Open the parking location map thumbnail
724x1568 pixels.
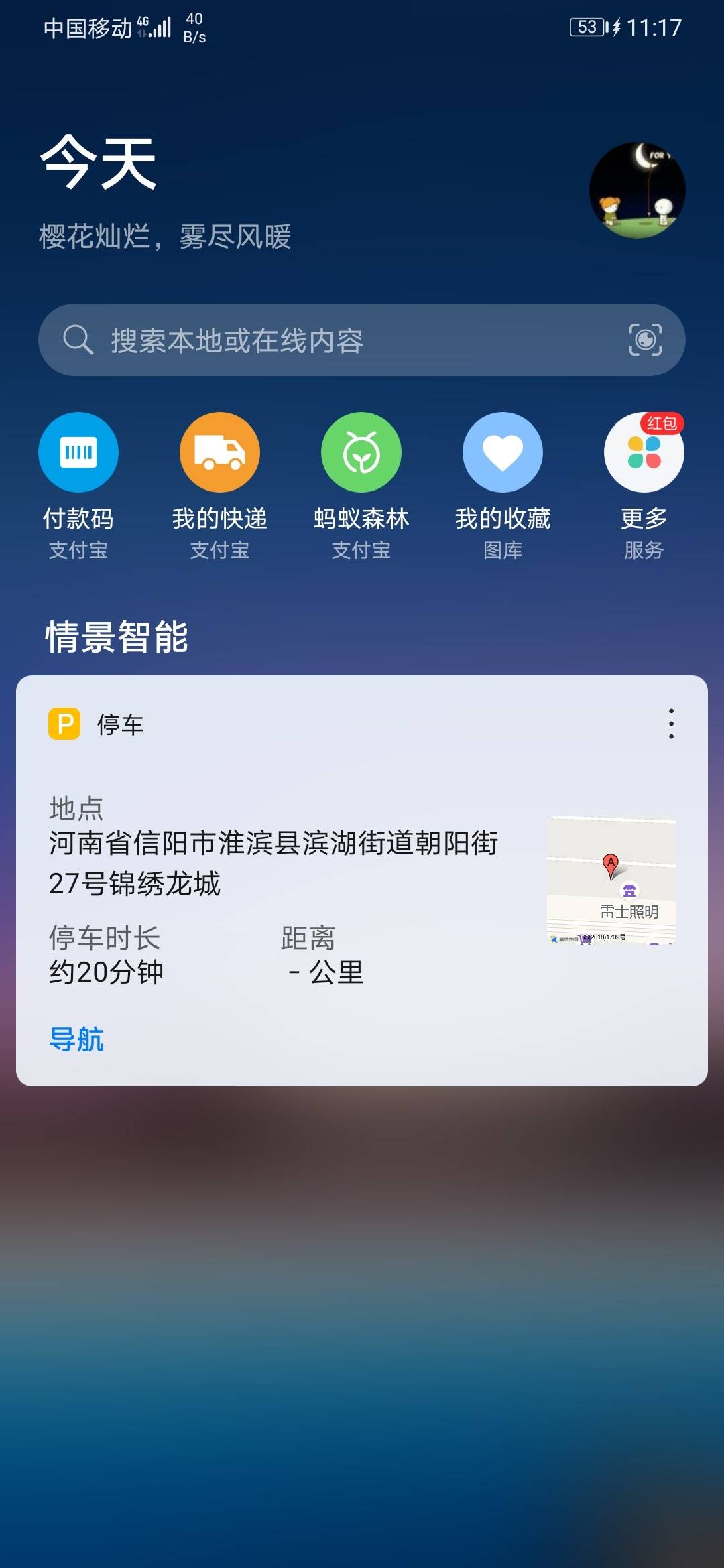click(611, 880)
